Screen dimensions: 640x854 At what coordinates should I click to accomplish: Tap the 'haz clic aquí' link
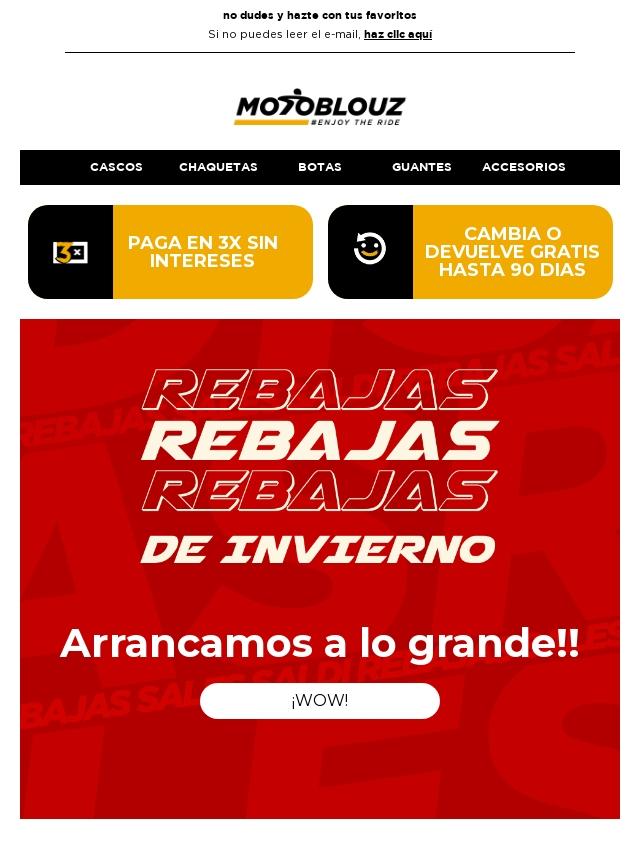point(397,34)
